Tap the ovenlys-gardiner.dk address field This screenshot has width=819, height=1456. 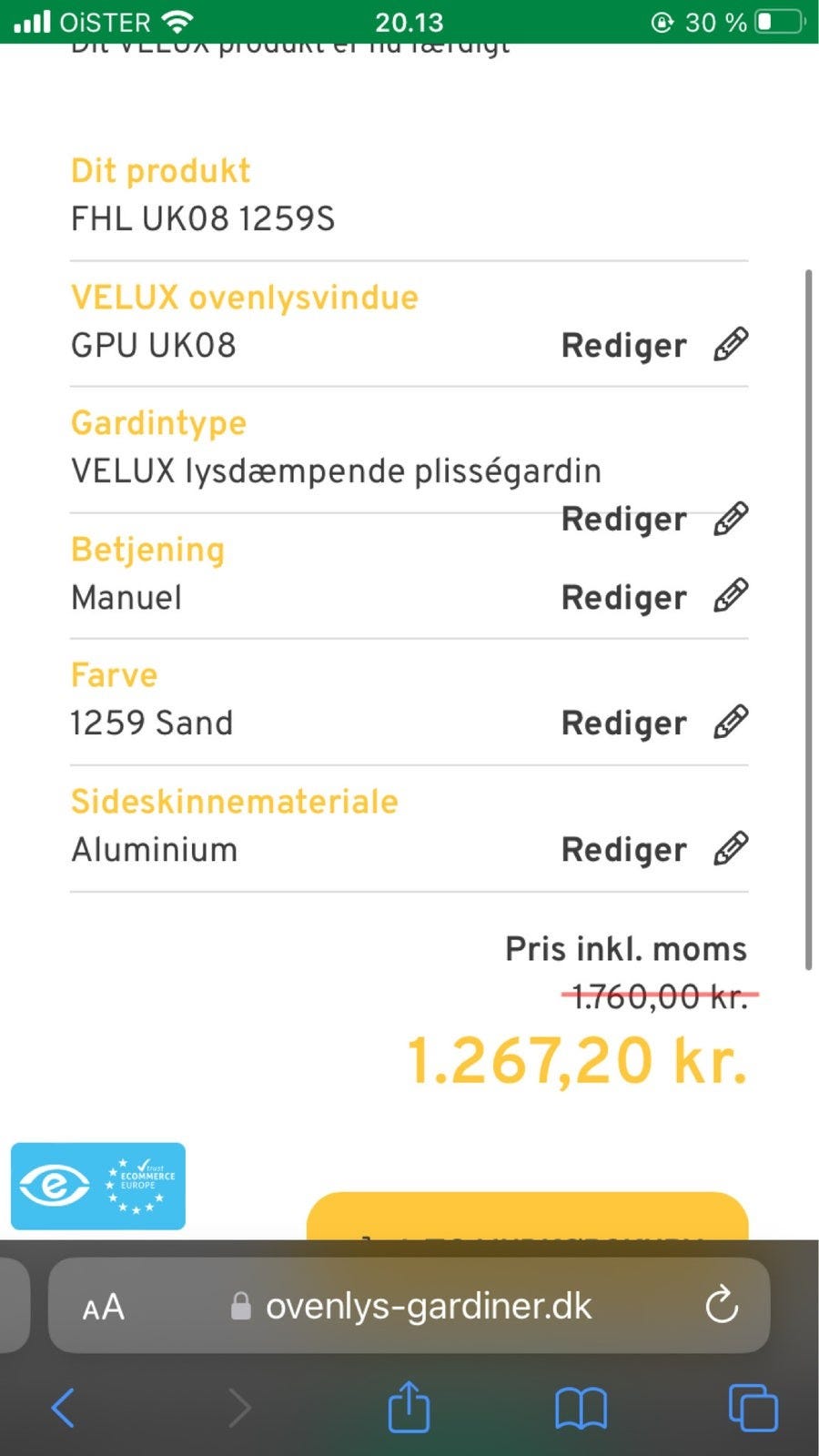[428, 1307]
